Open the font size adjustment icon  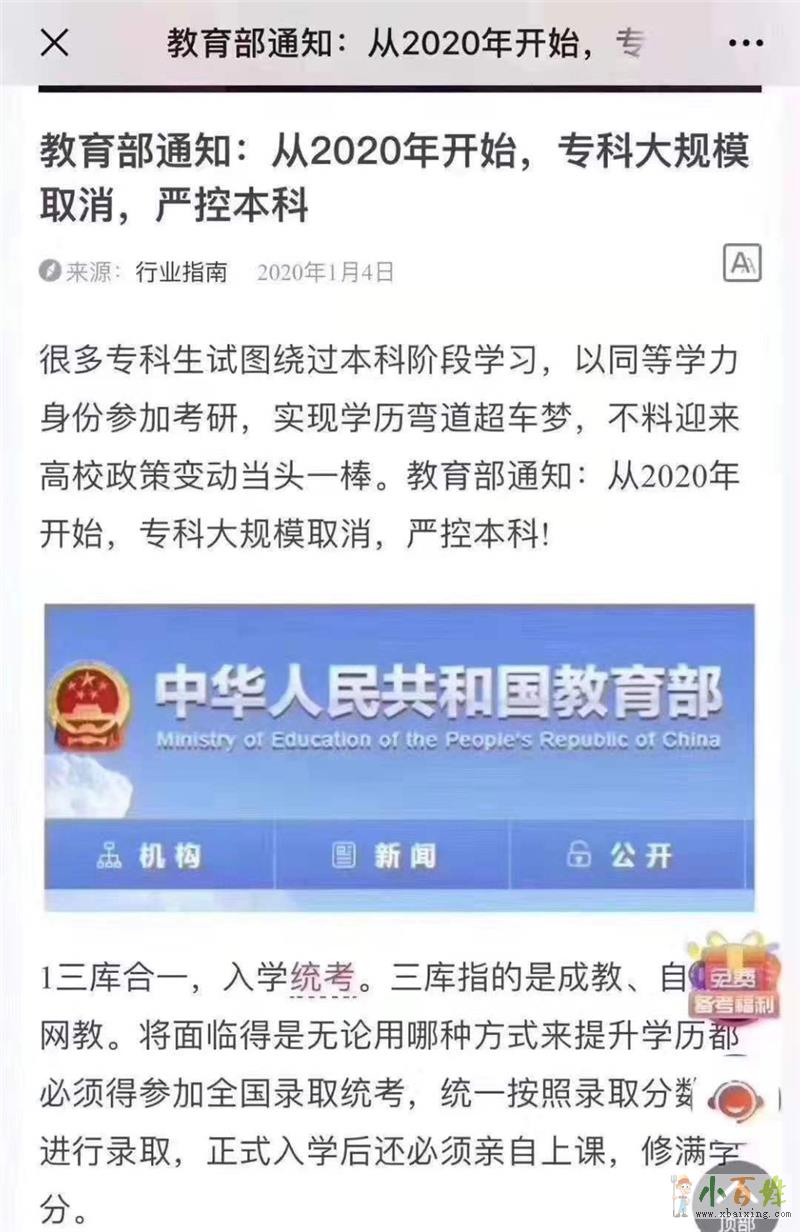(741, 263)
